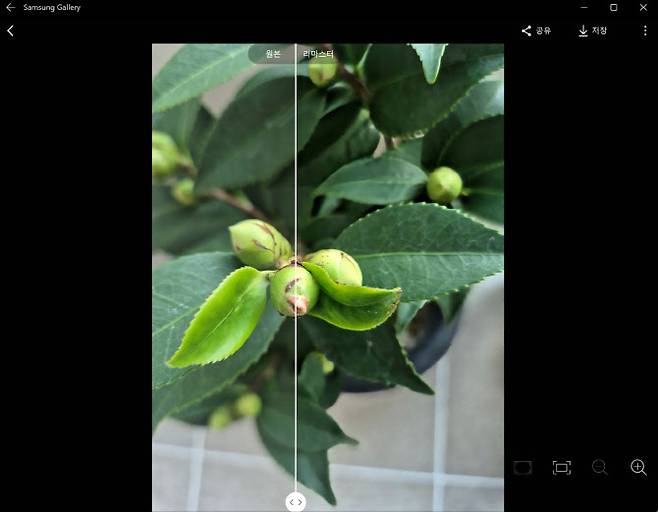The width and height of the screenshot is (658, 512).
Task: Close the Samsung Gallery window
Action: pos(643,7)
